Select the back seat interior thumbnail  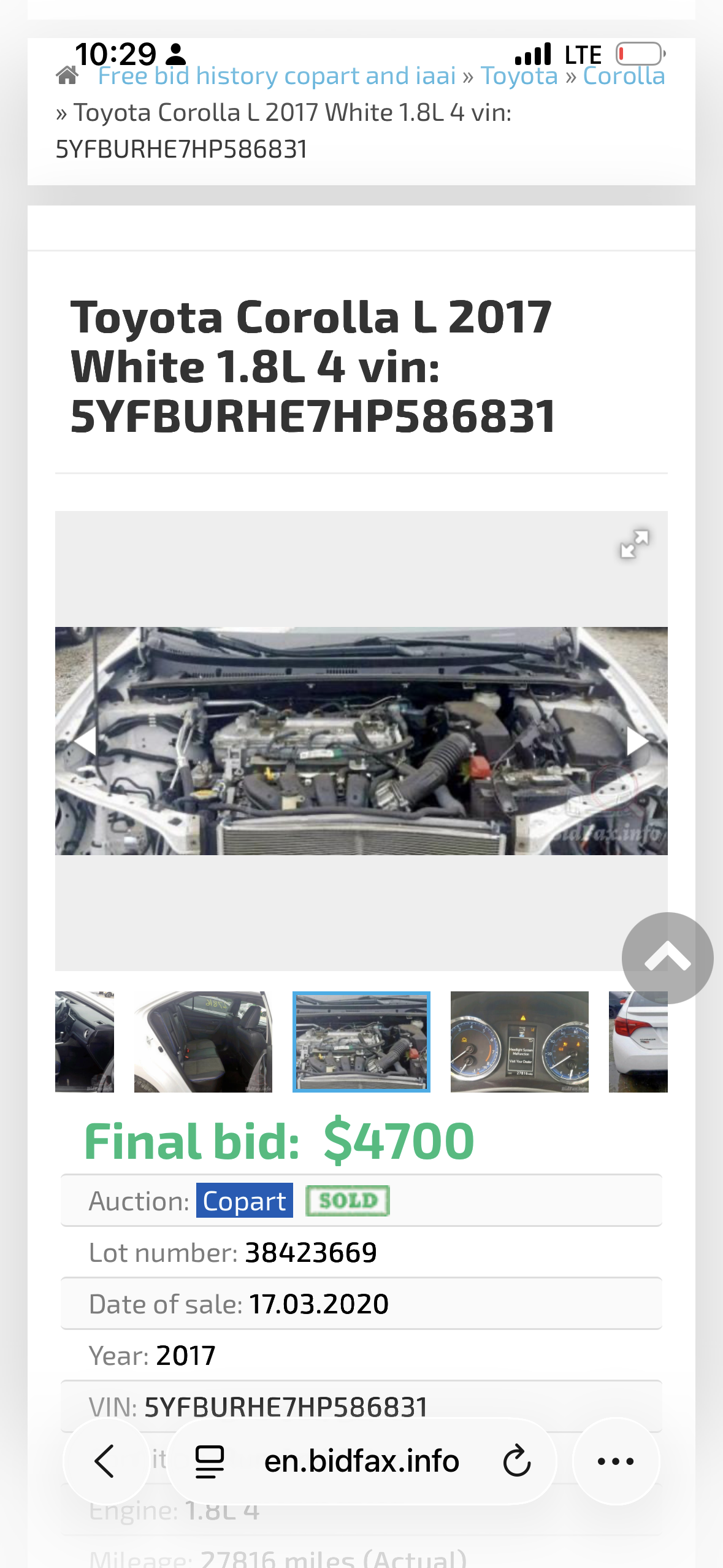pyautogui.click(x=203, y=1042)
